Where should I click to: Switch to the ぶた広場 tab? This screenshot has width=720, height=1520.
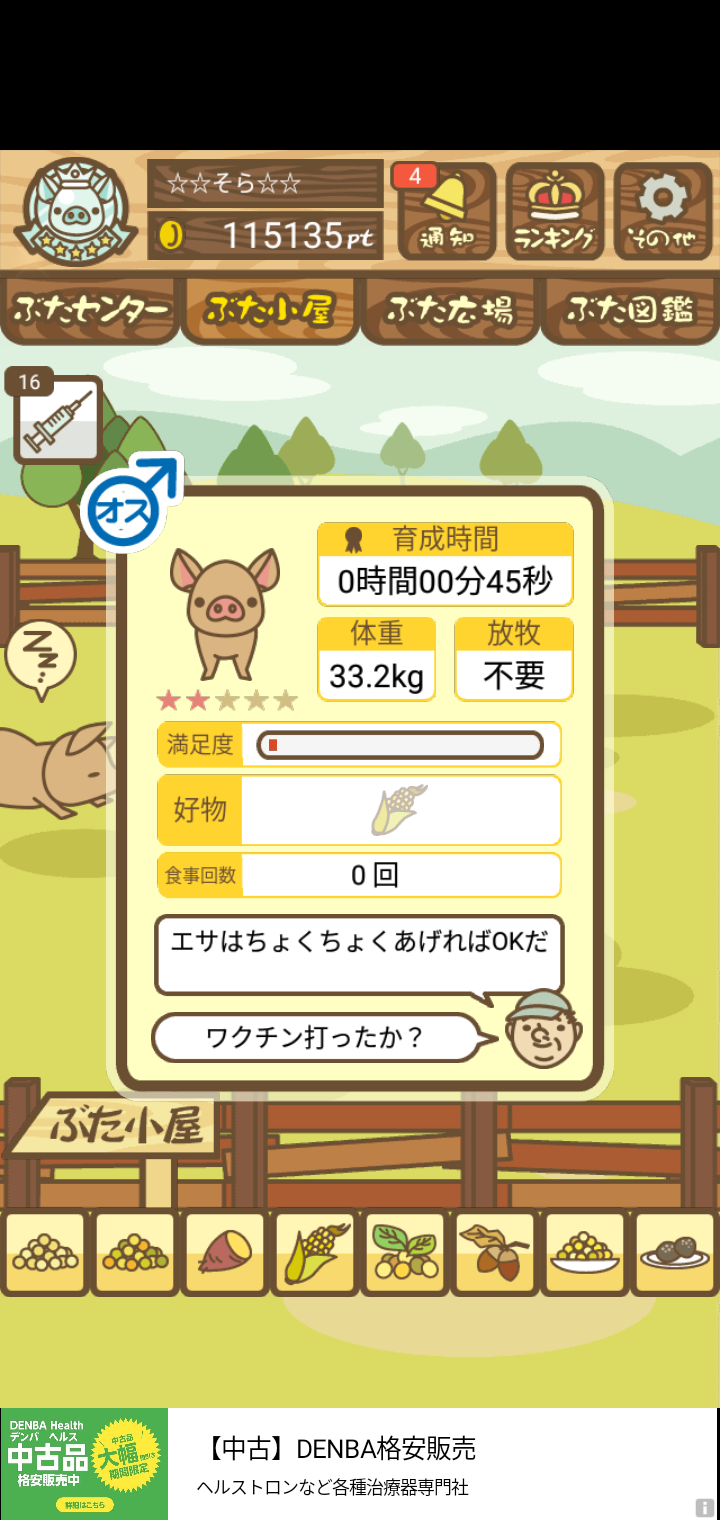450,310
